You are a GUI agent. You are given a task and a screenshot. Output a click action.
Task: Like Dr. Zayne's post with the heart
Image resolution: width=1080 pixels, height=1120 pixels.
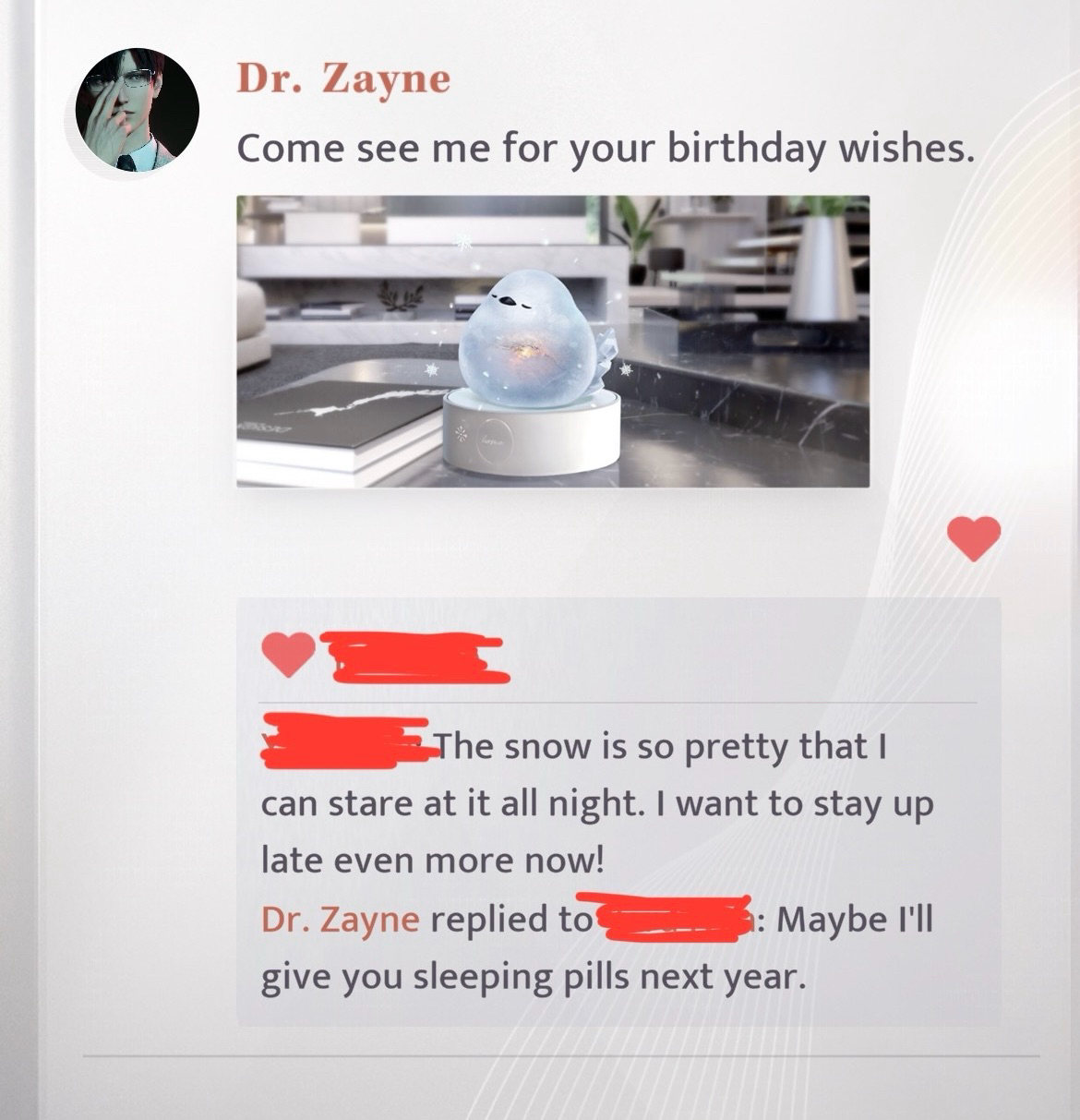[974, 537]
